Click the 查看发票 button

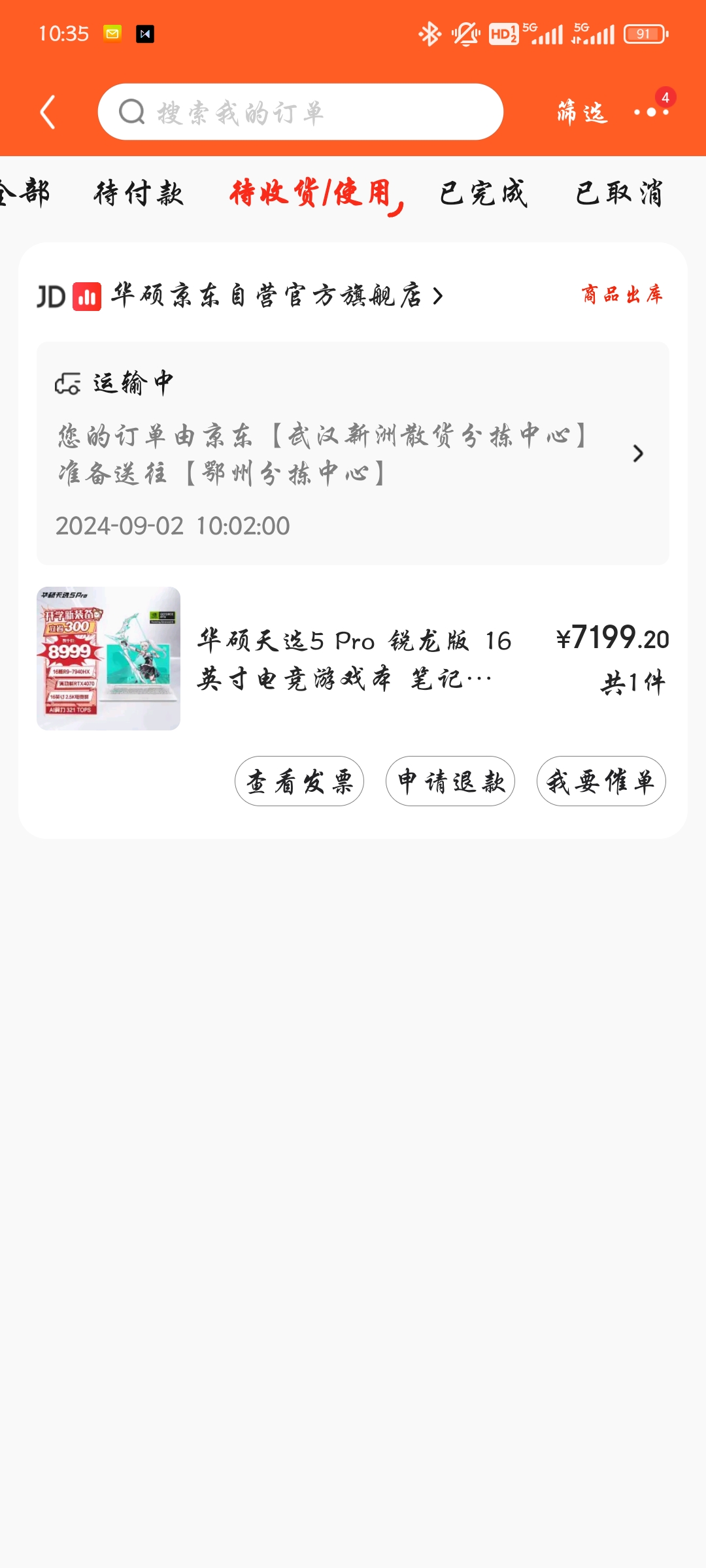coord(299,781)
